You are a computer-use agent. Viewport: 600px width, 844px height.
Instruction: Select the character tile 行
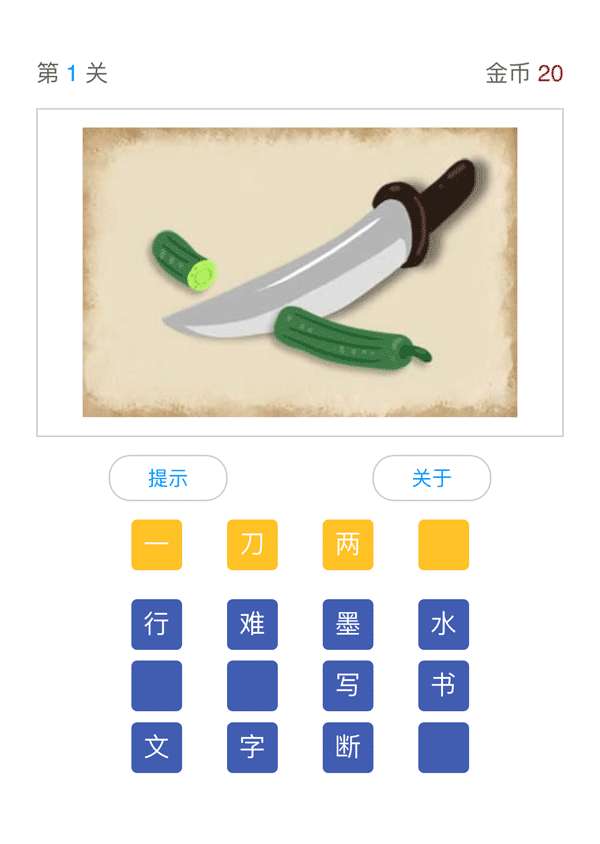(x=157, y=624)
